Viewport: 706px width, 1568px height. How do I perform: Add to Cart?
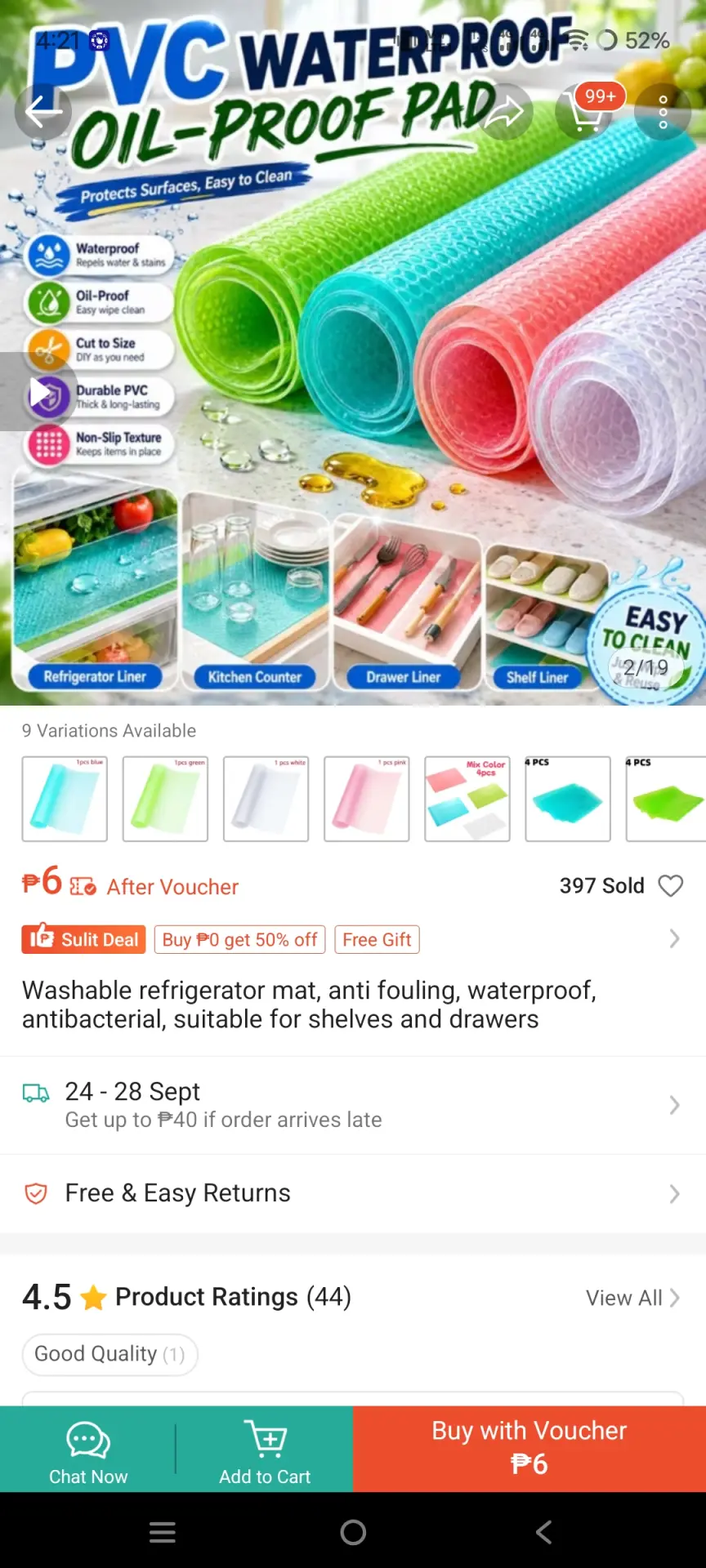pyautogui.click(x=265, y=1450)
